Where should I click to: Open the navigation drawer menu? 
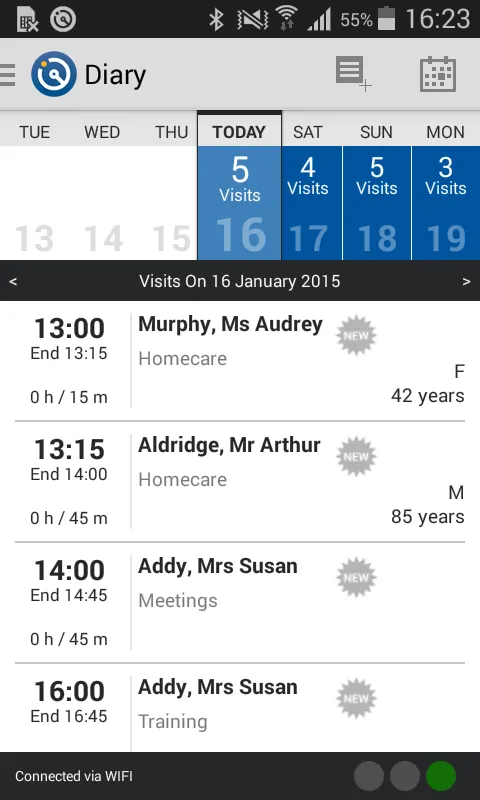tap(8, 74)
